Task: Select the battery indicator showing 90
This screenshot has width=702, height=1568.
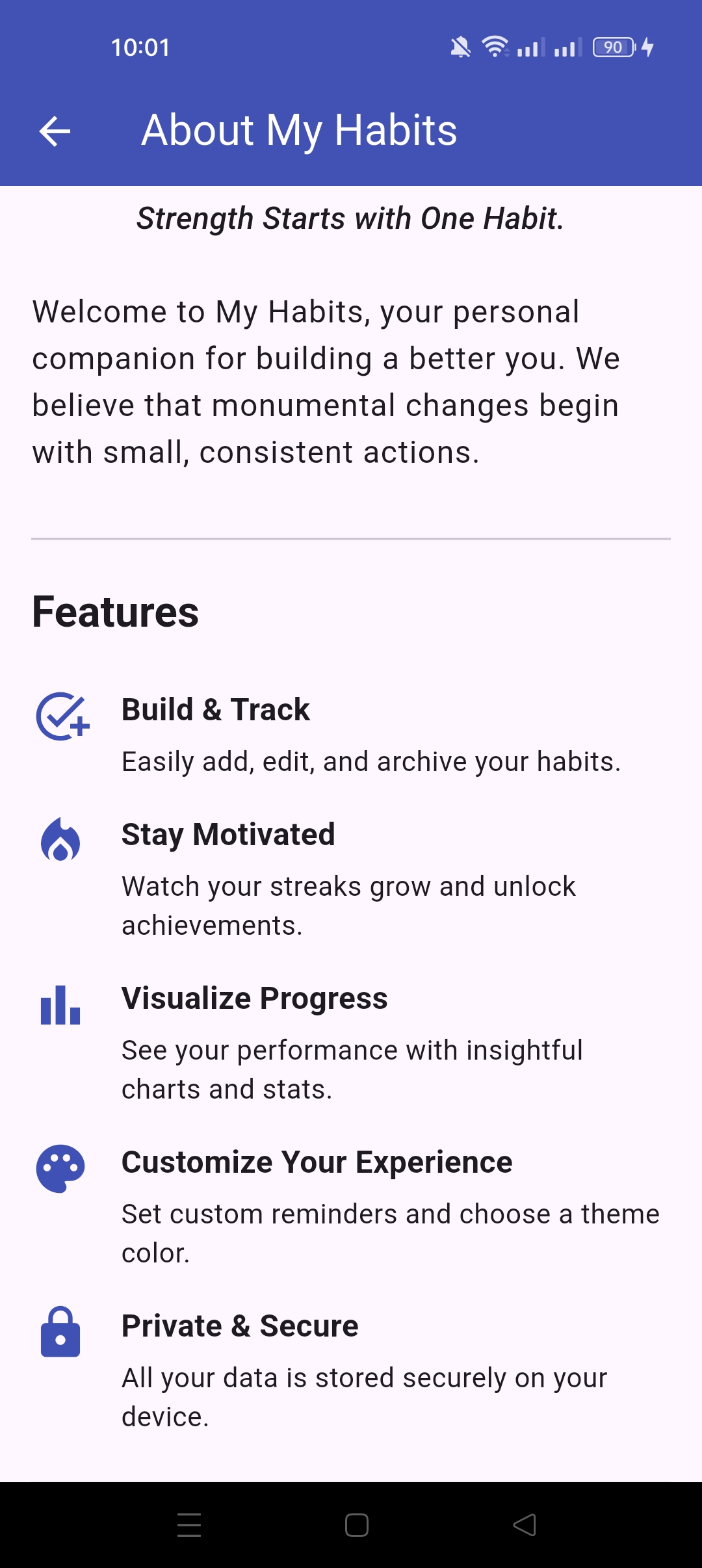Action: point(614,47)
